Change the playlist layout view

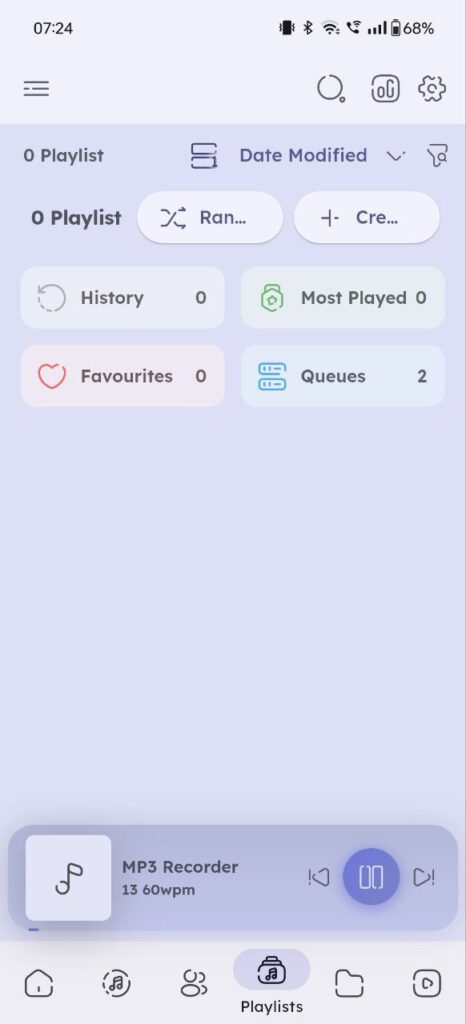[x=204, y=155]
